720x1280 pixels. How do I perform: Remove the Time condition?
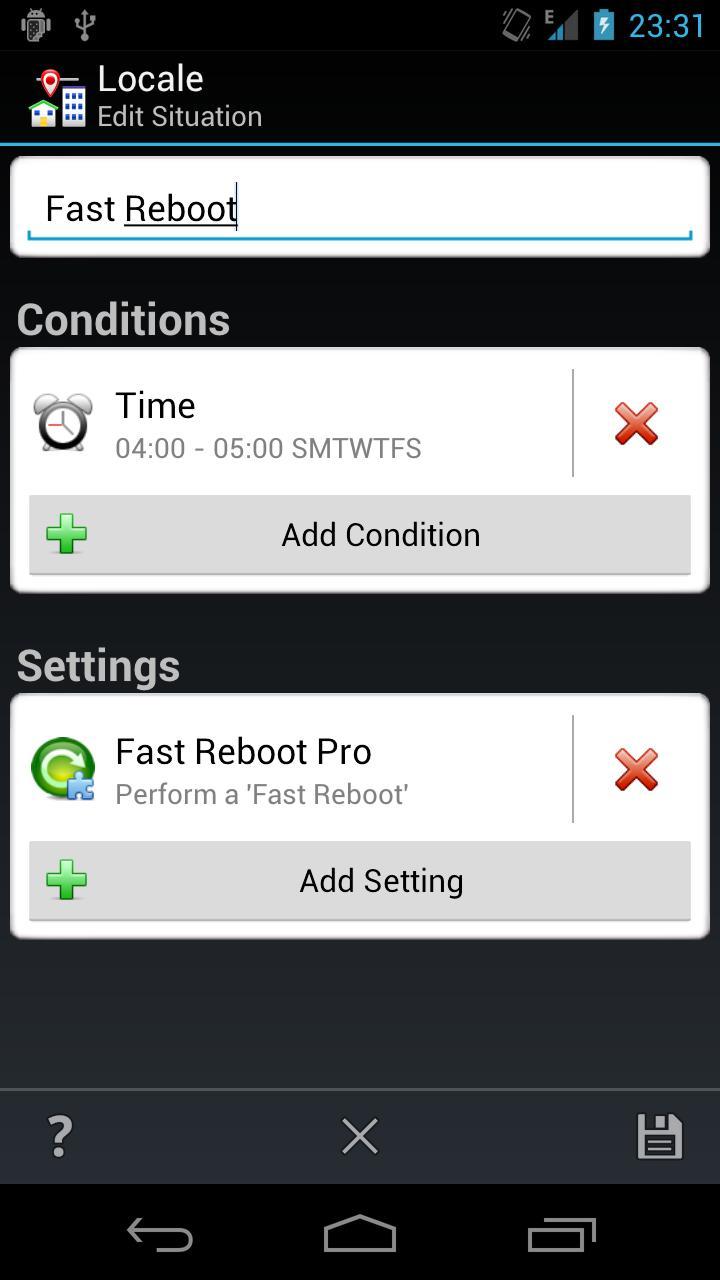pos(636,424)
